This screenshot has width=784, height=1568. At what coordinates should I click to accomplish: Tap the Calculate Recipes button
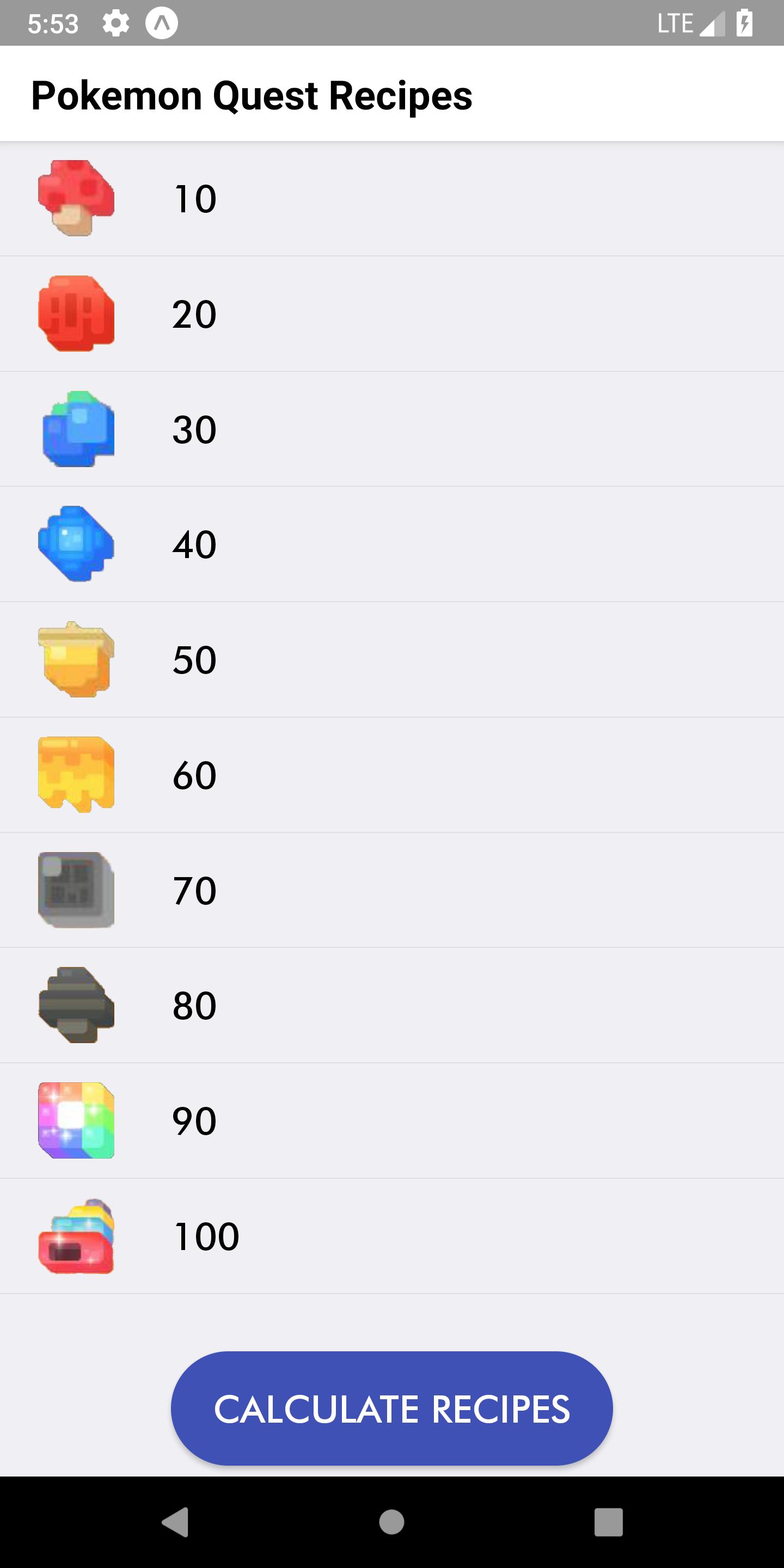391,1408
